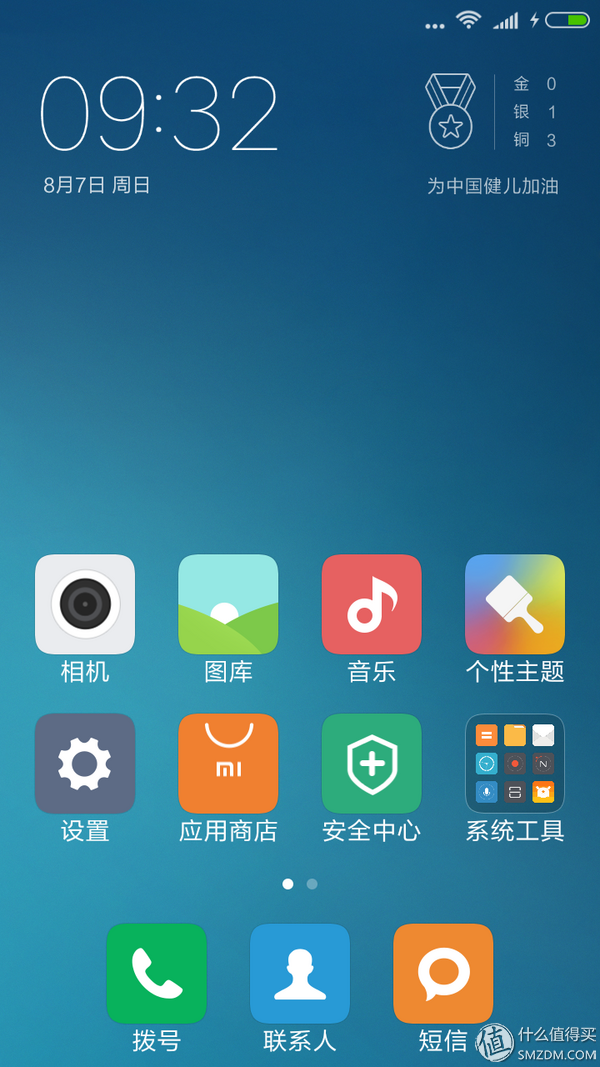The image size is (600, 1067).
Task: Open the 相机 camera app
Action: [x=85, y=604]
